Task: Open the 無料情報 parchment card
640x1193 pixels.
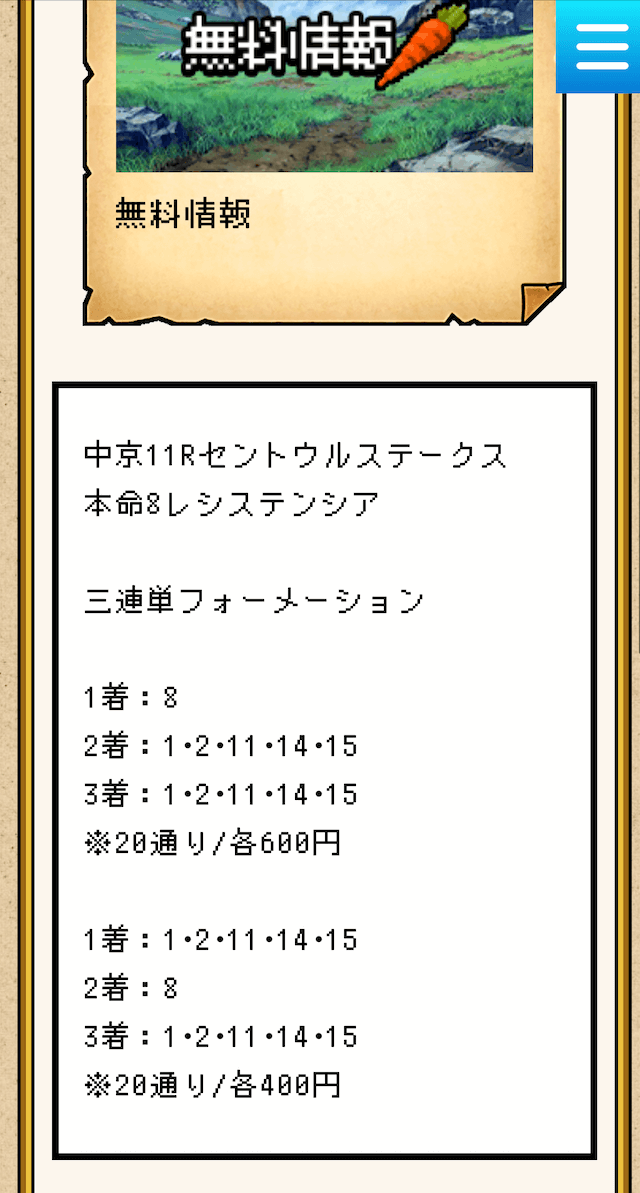Action: click(324, 163)
